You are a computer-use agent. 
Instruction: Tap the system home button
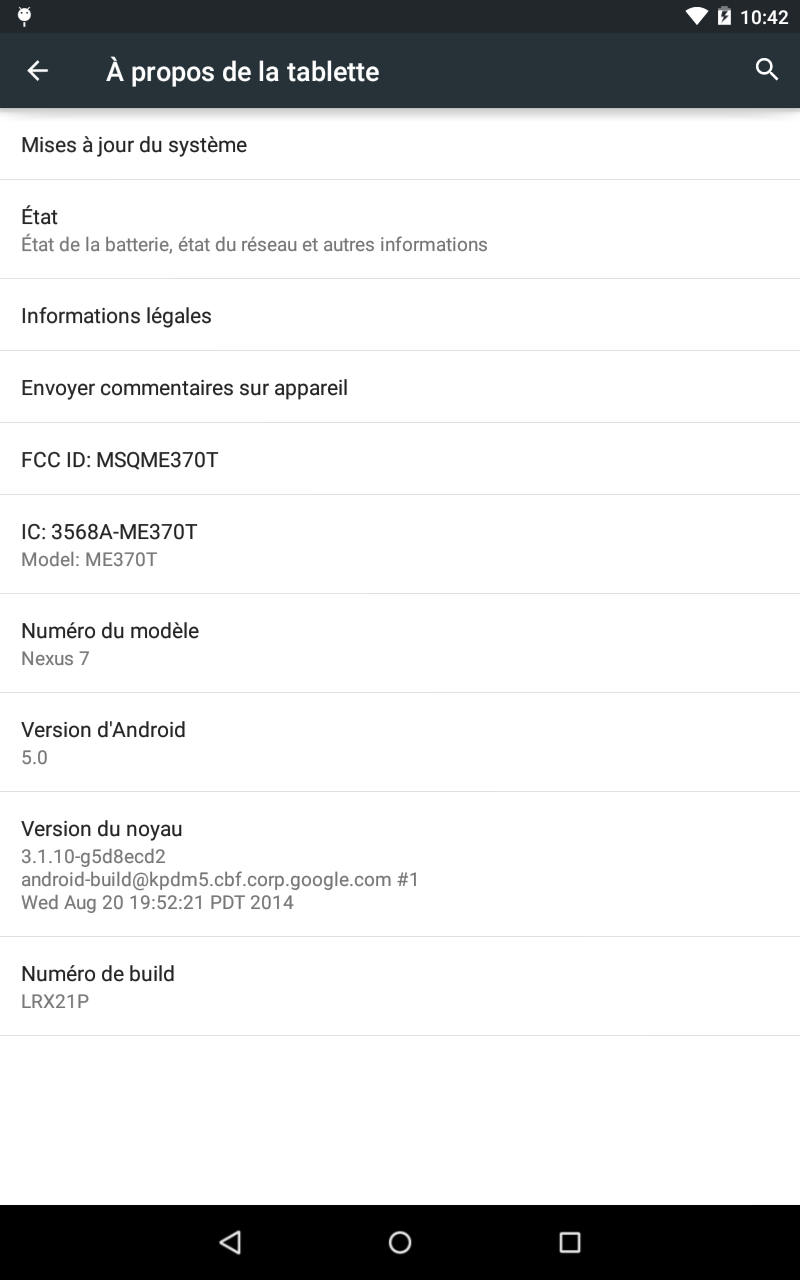pos(400,1242)
